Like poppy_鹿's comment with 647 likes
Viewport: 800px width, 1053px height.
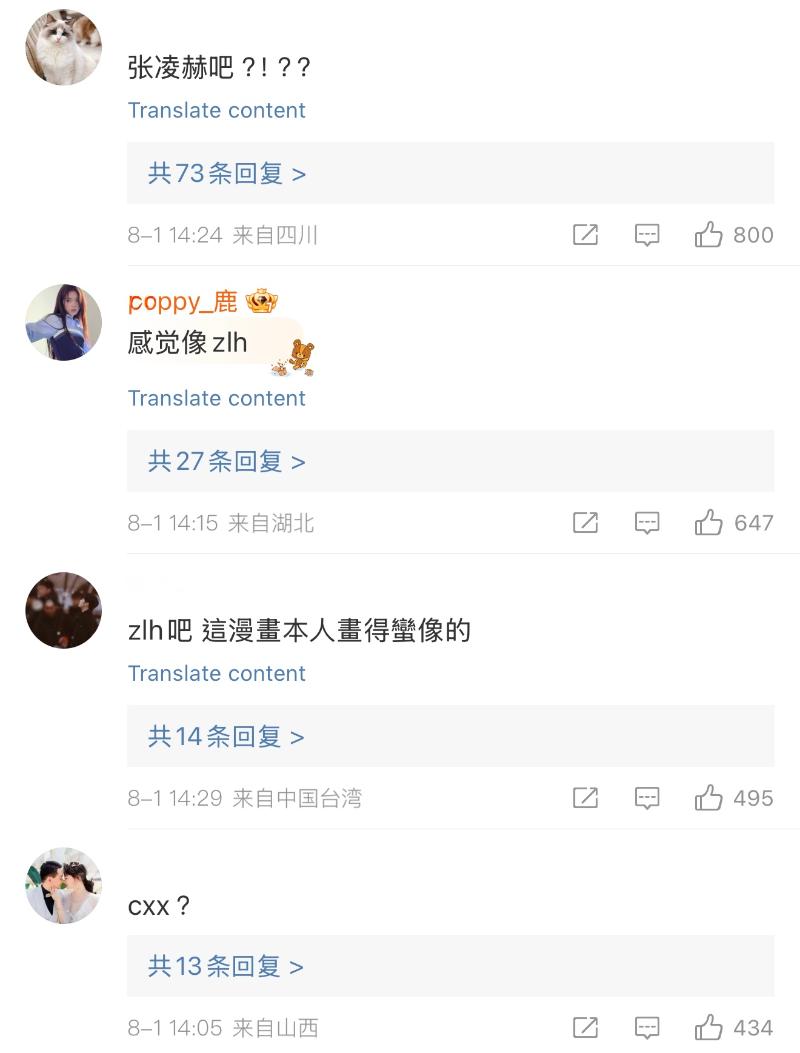(x=709, y=522)
